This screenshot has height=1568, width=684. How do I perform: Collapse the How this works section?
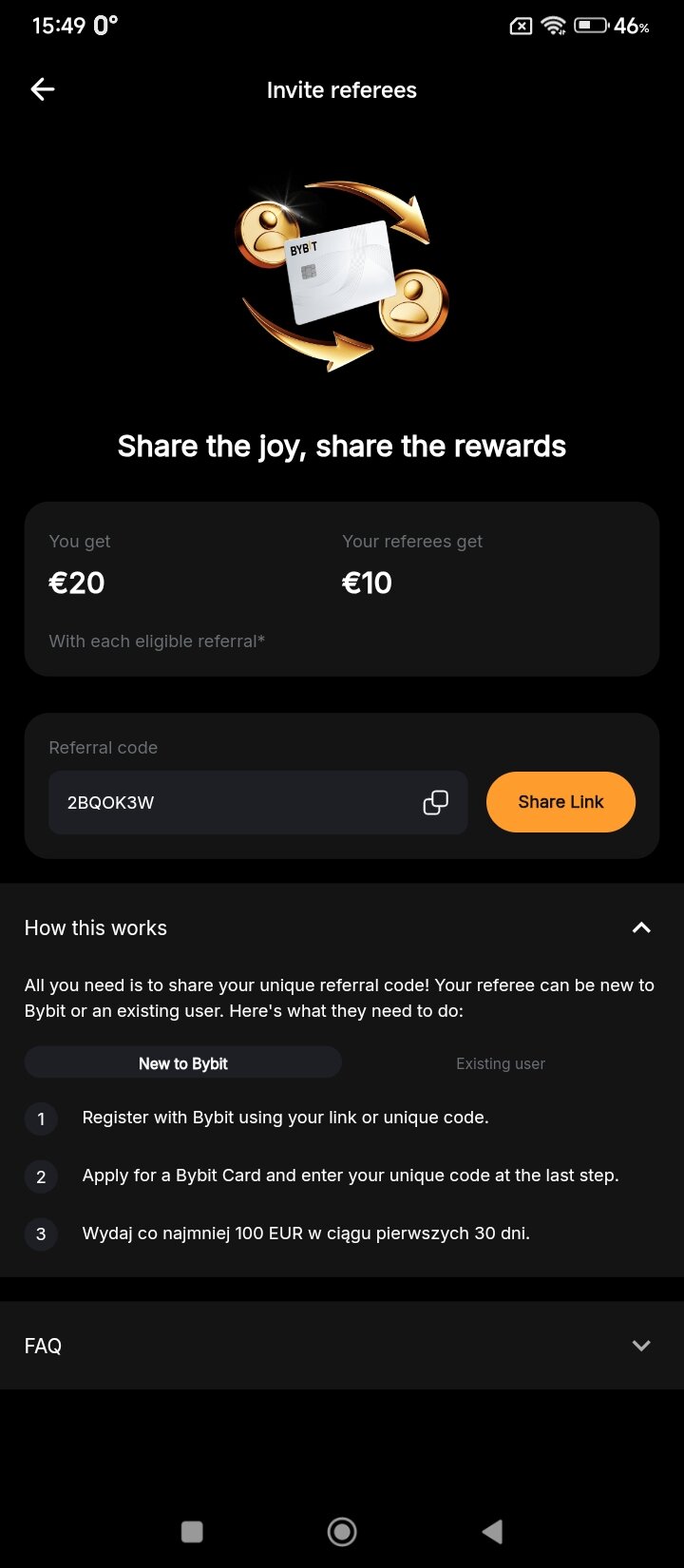tap(641, 927)
